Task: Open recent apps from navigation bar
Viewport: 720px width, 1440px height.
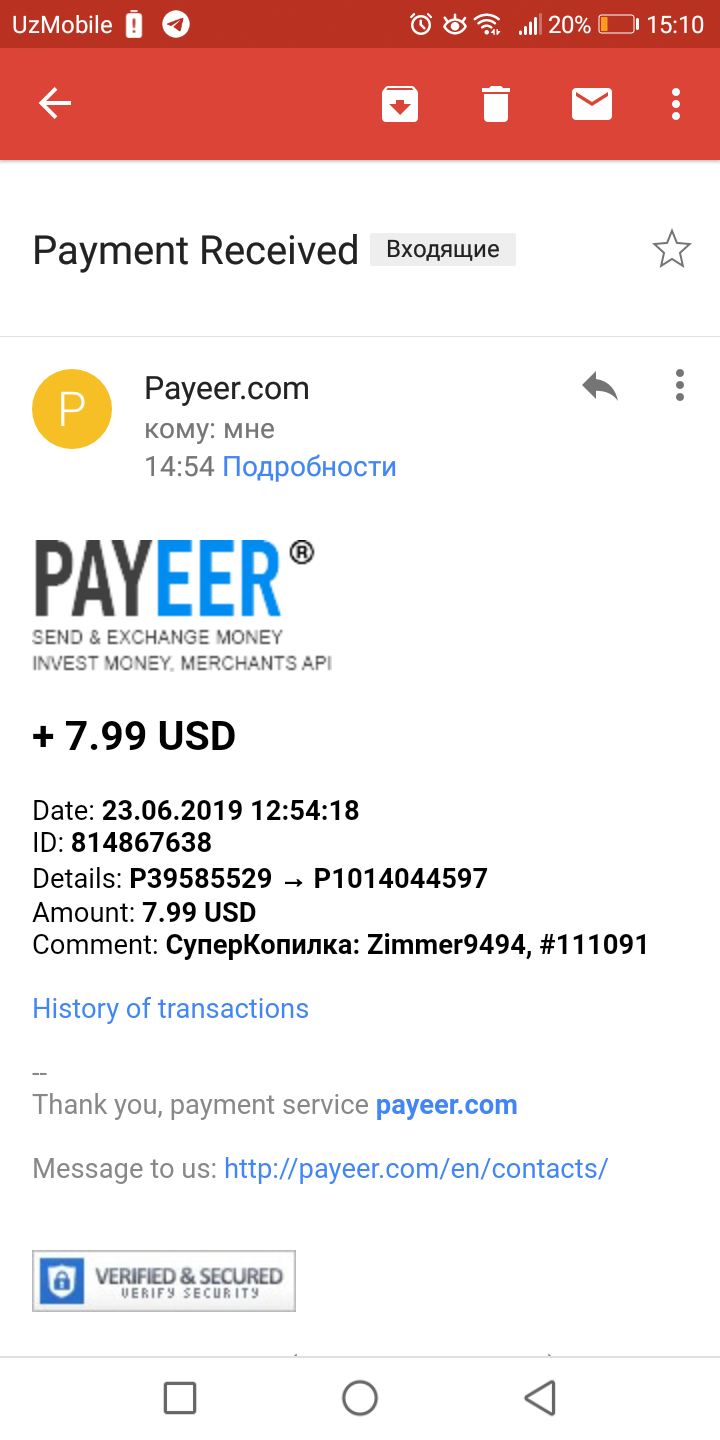Action: click(x=180, y=1398)
